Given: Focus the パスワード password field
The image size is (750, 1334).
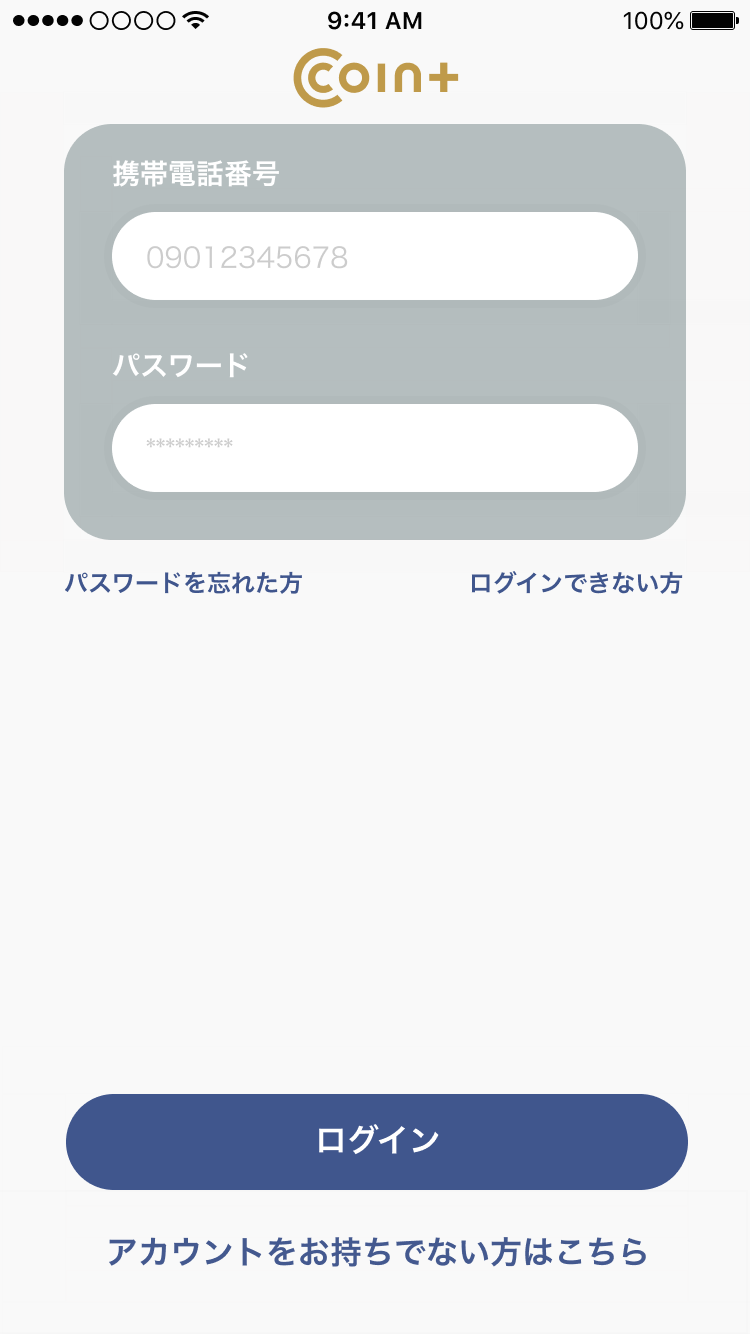Looking at the screenshot, I should [x=375, y=448].
